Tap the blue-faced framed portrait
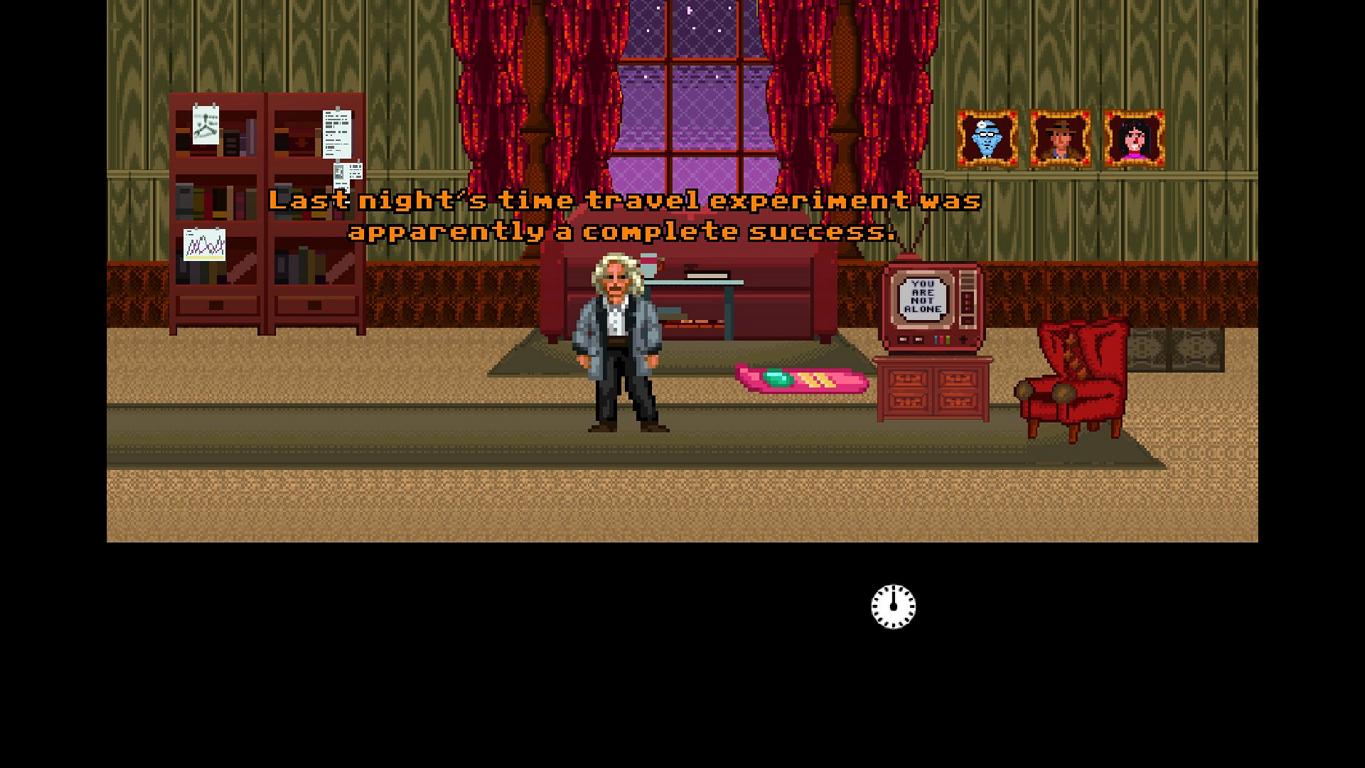Screen dimensions: 1365x768 coord(987,138)
